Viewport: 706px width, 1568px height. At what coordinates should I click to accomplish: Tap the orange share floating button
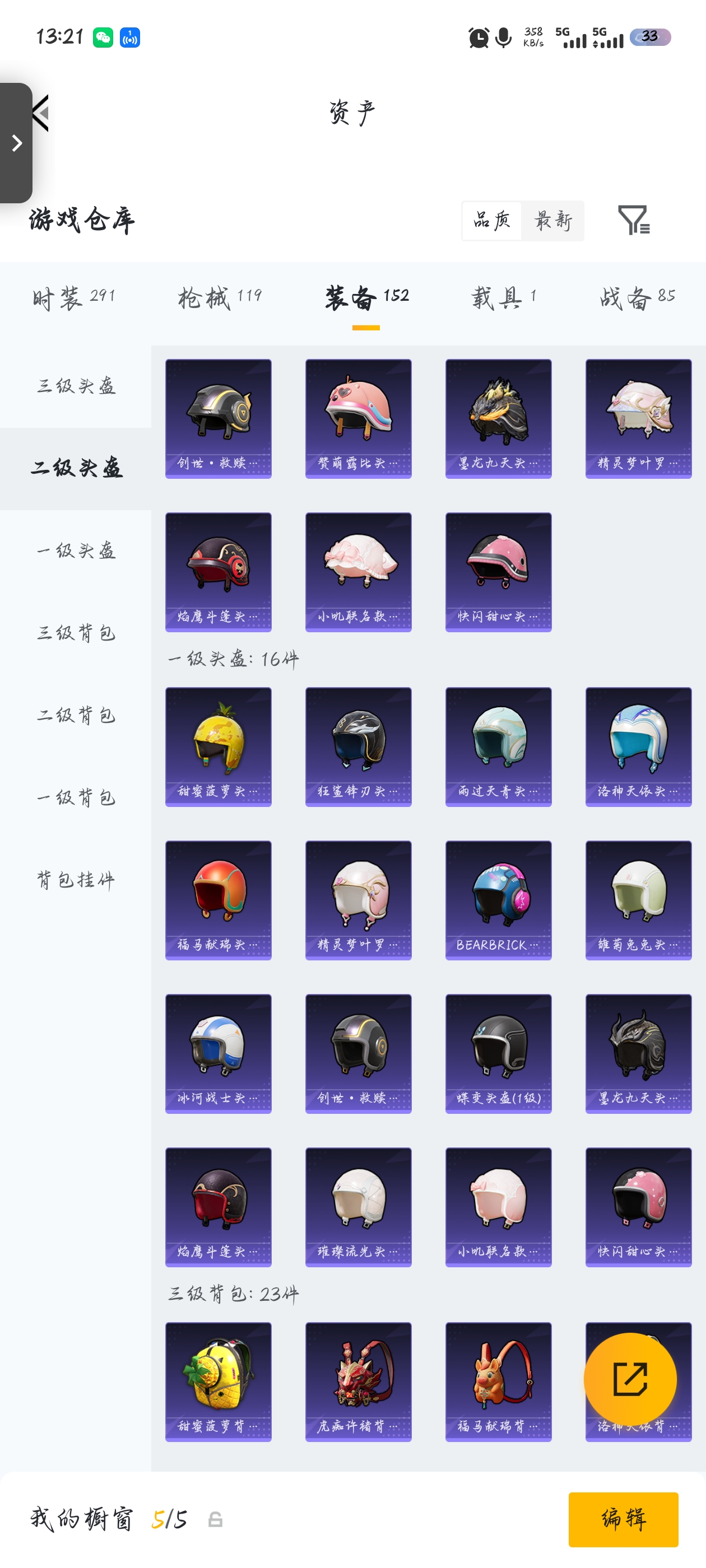point(630,1379)
